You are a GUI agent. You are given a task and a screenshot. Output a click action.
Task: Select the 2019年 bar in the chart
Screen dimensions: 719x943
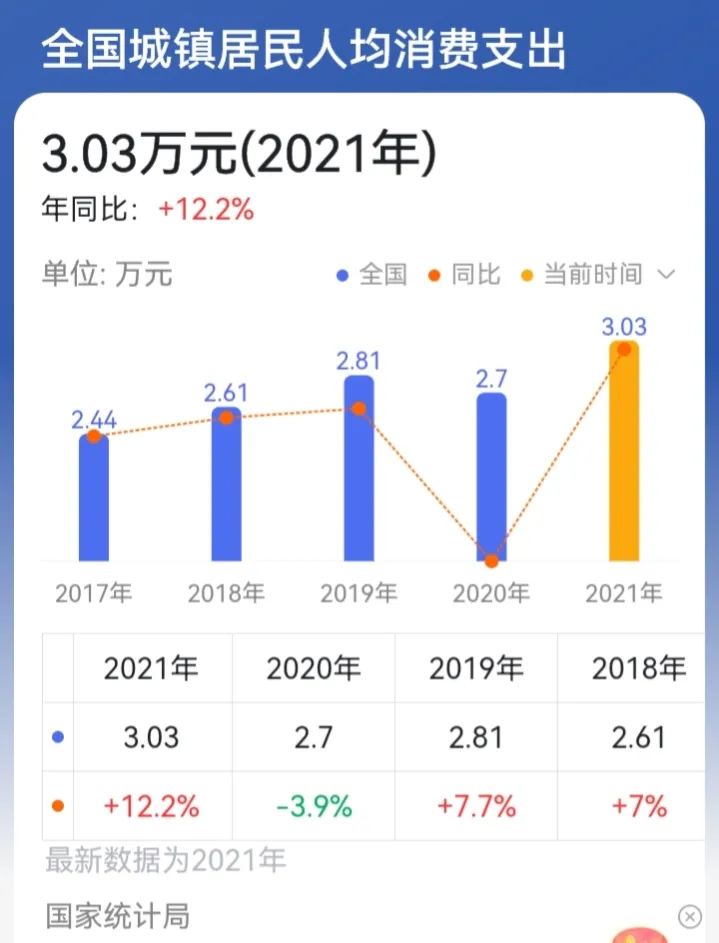click(x=359, y=468)
